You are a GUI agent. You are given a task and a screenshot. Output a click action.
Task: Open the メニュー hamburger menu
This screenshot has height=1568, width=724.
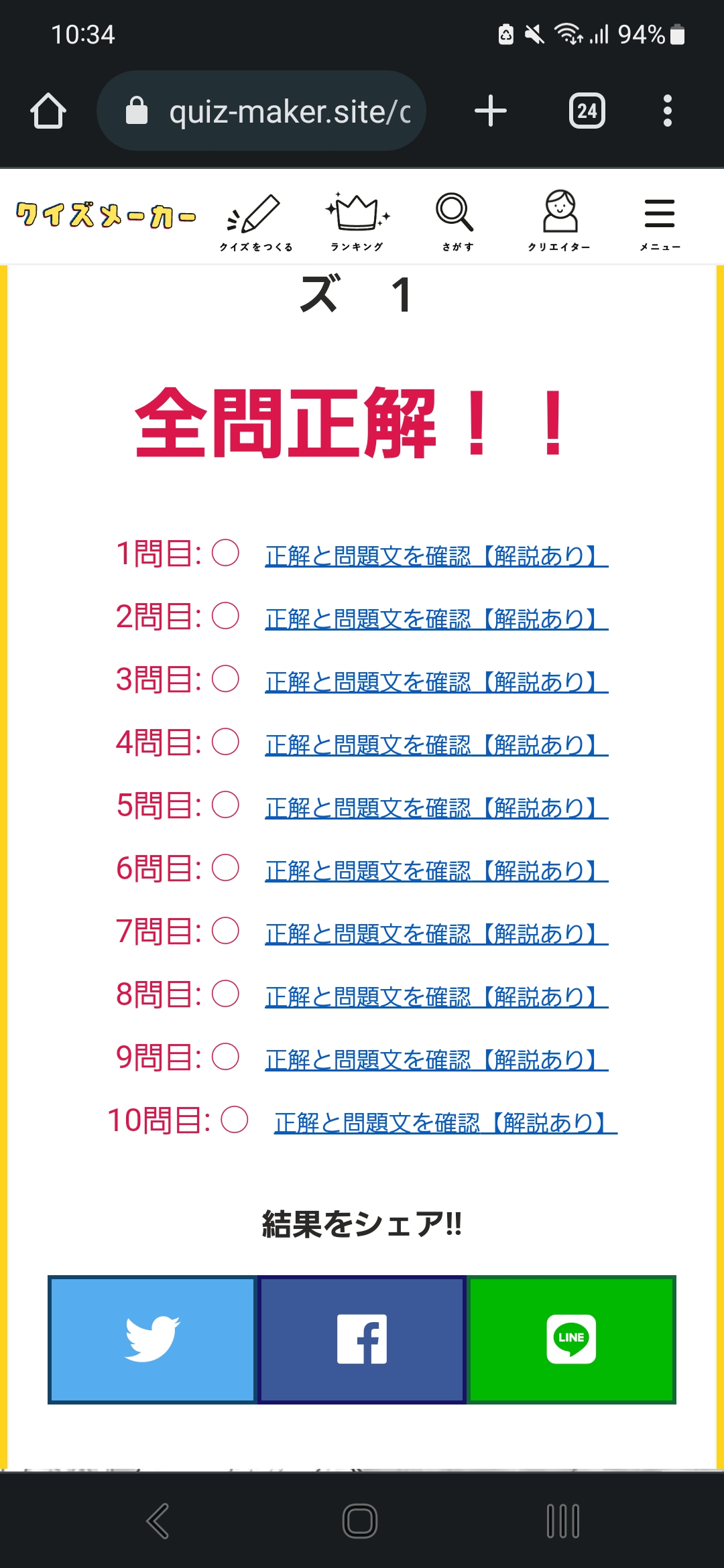tap(660, 222)
